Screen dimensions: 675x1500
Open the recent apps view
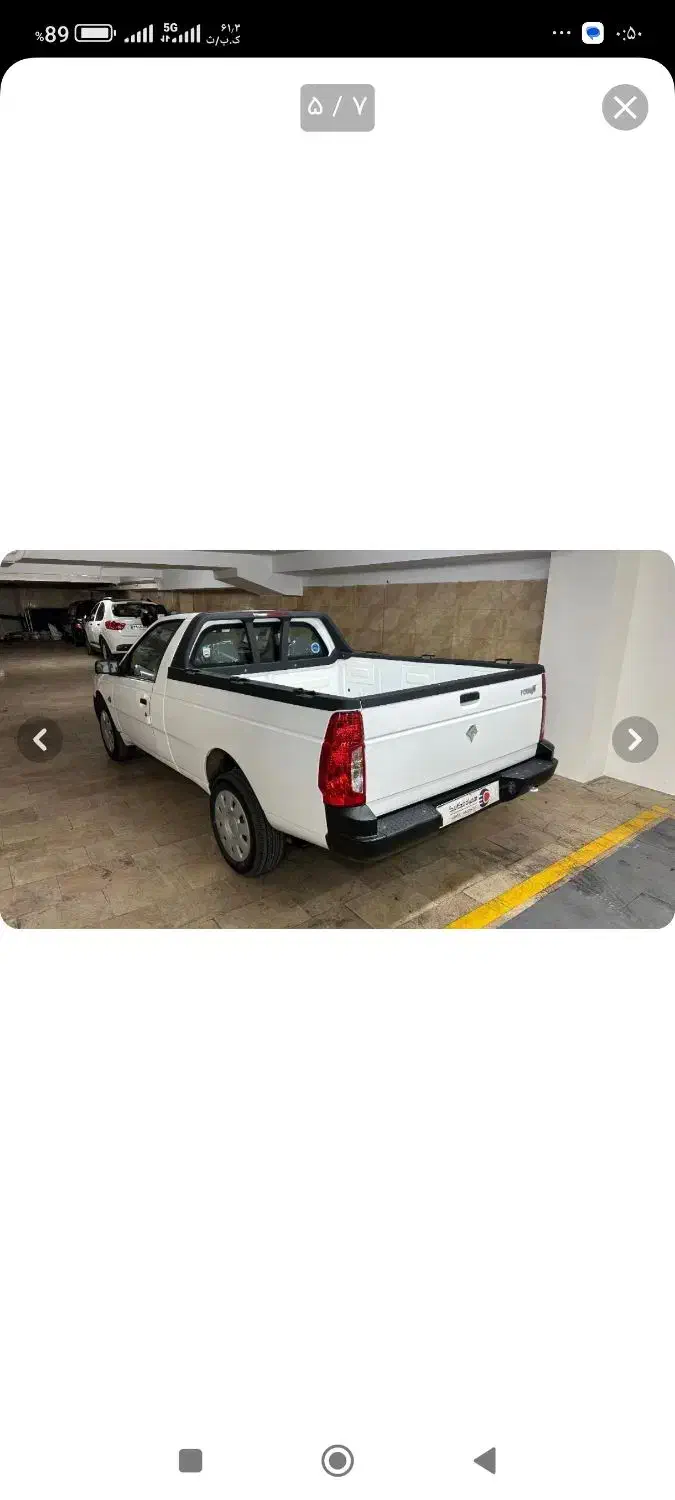(x=190, y=1461)
